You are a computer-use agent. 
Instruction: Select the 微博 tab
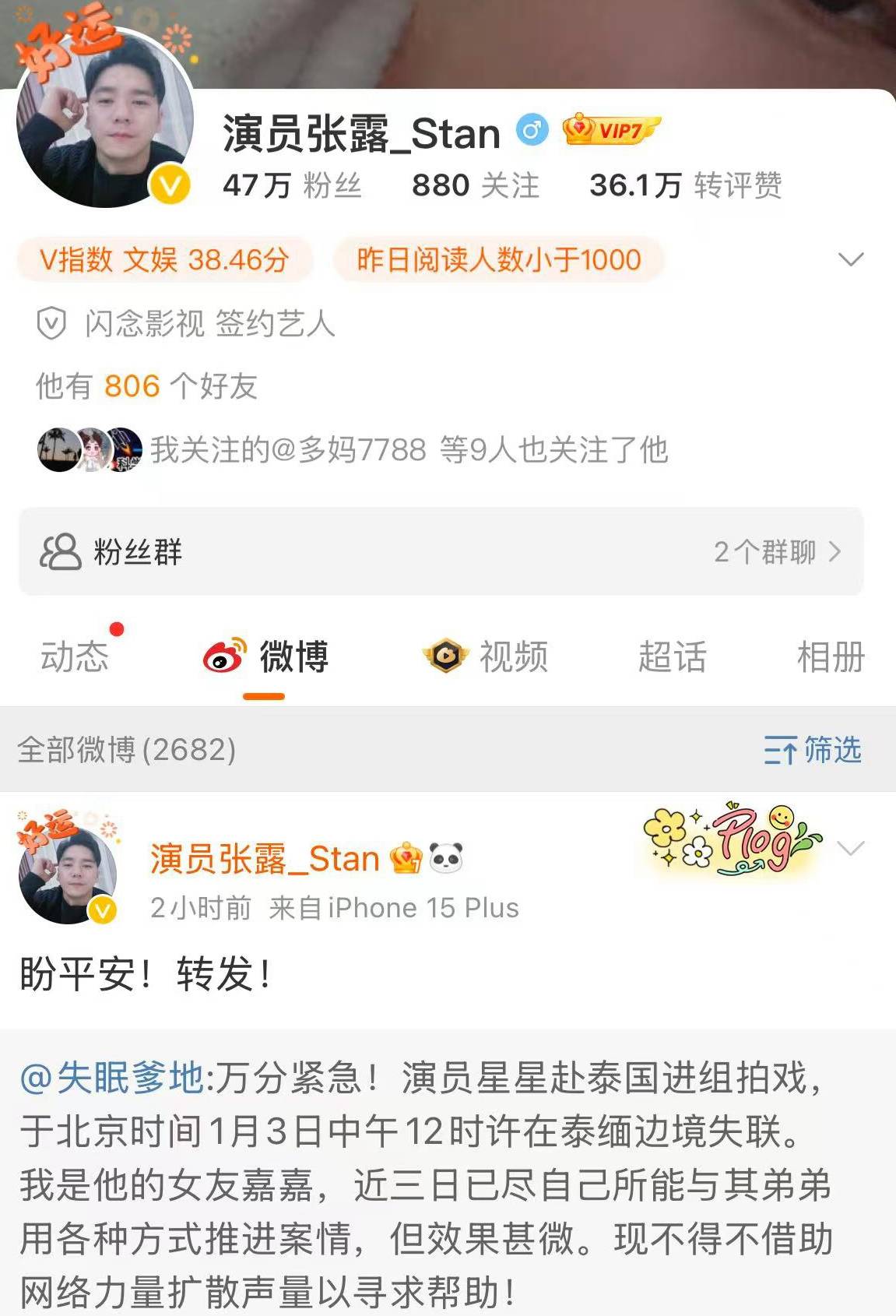point(266,656)
